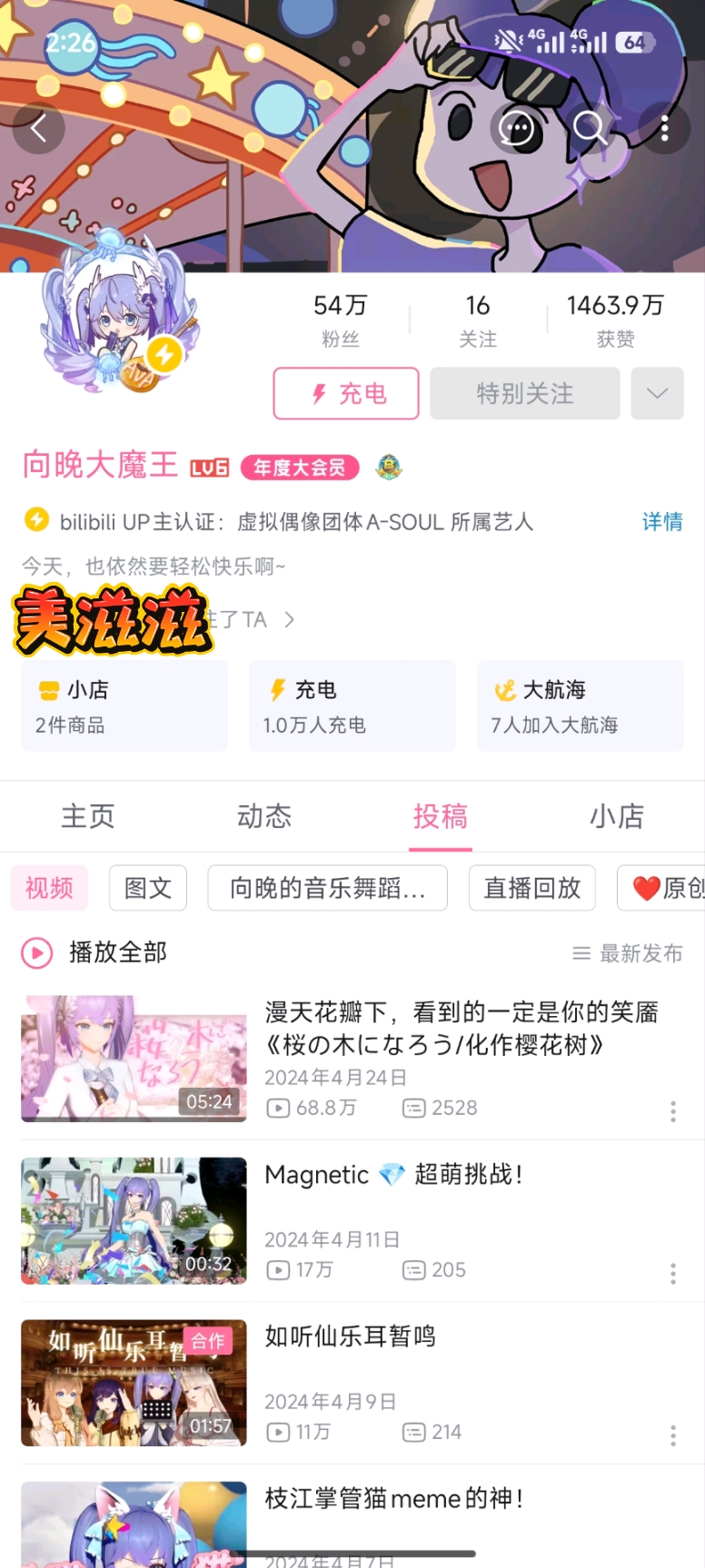Open the chat message icon in header
Image resolution: width=705 pixels, height=1568 pixels.
click(516, 129)
